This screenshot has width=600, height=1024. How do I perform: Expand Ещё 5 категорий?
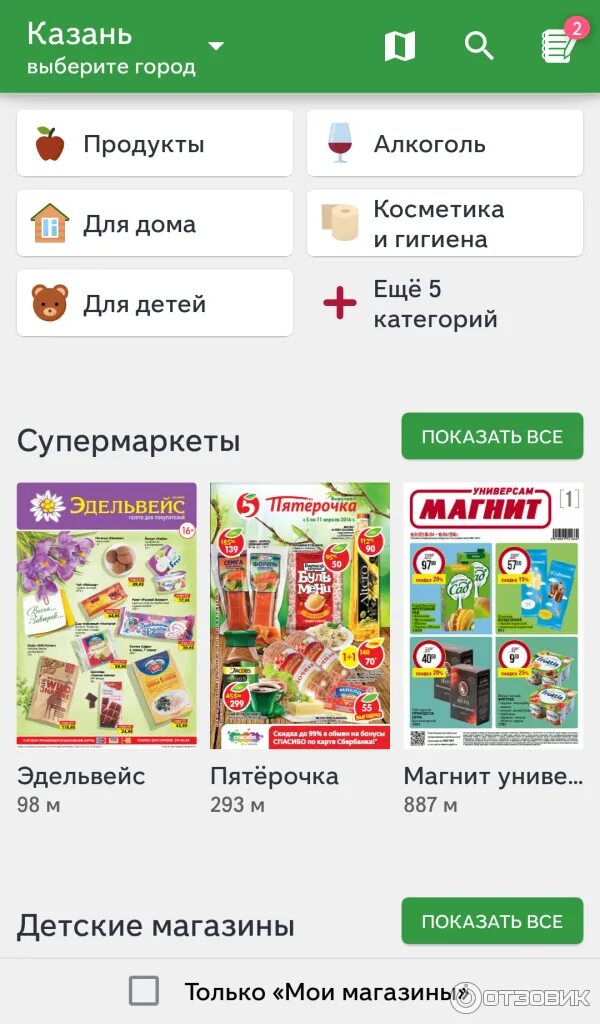(444, 303)
